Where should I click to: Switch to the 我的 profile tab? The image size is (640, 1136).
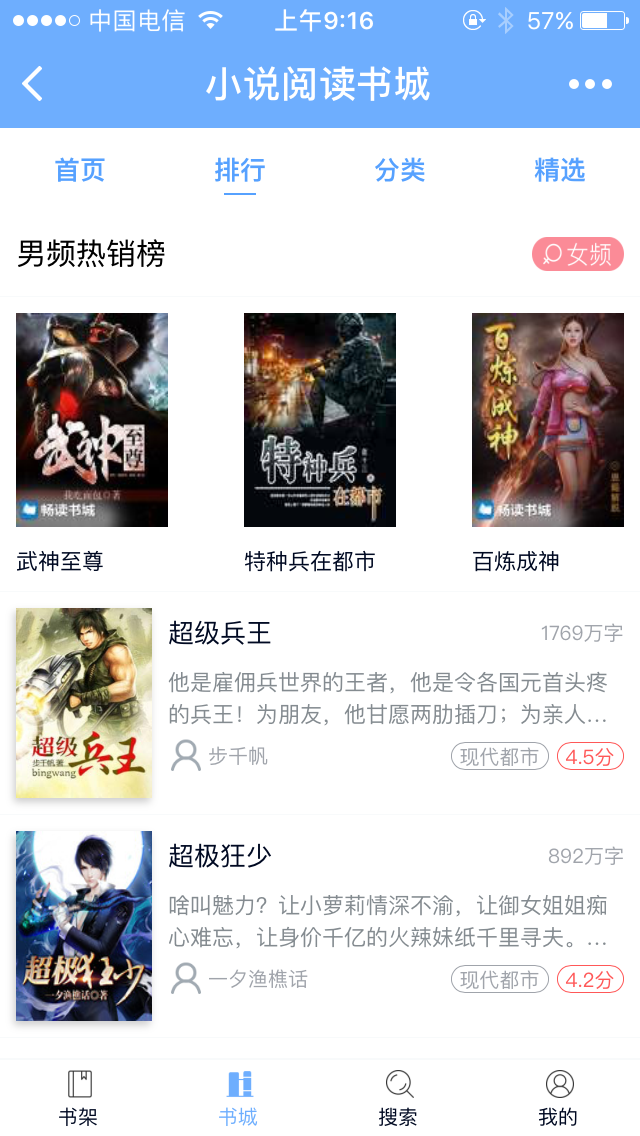[559, 1097]
